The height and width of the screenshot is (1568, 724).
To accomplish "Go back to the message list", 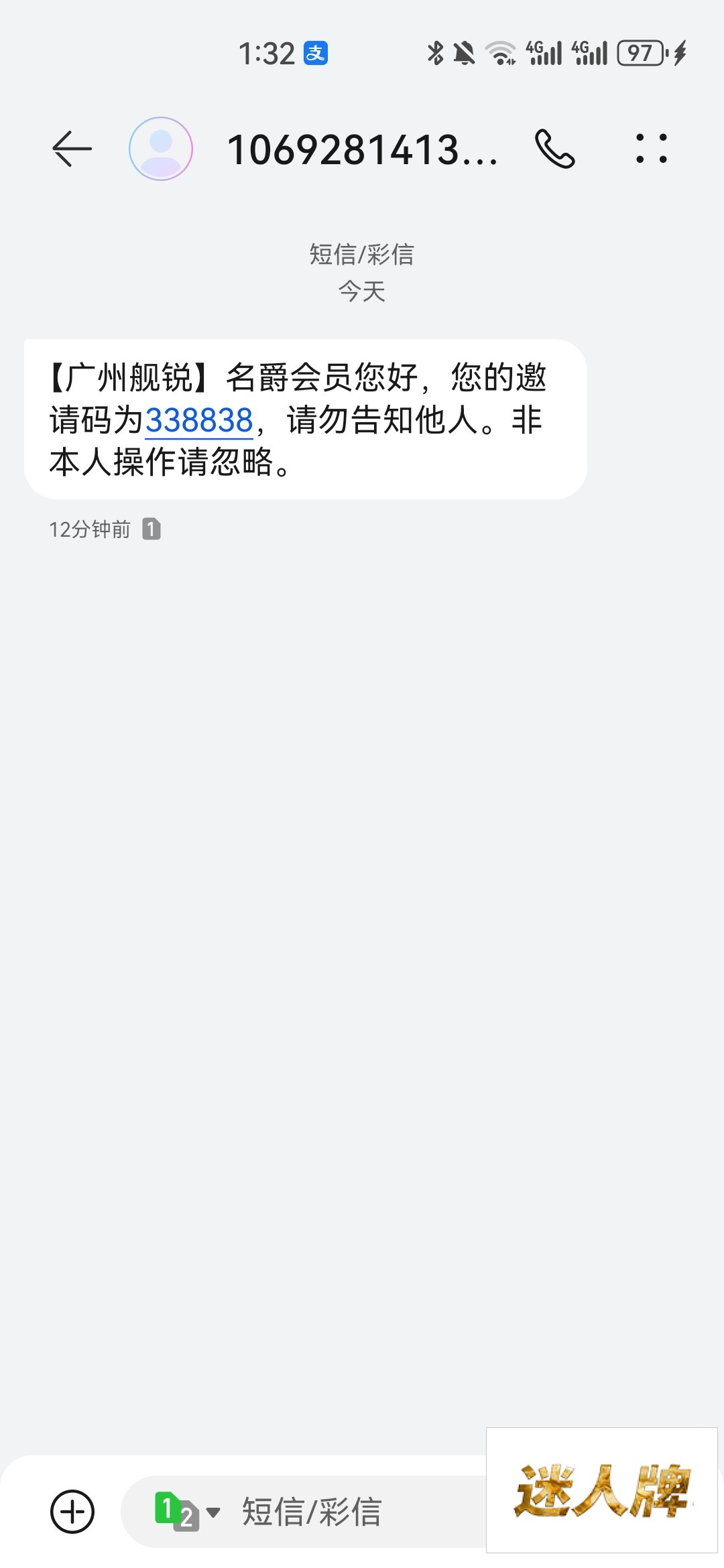I will 72,148.
